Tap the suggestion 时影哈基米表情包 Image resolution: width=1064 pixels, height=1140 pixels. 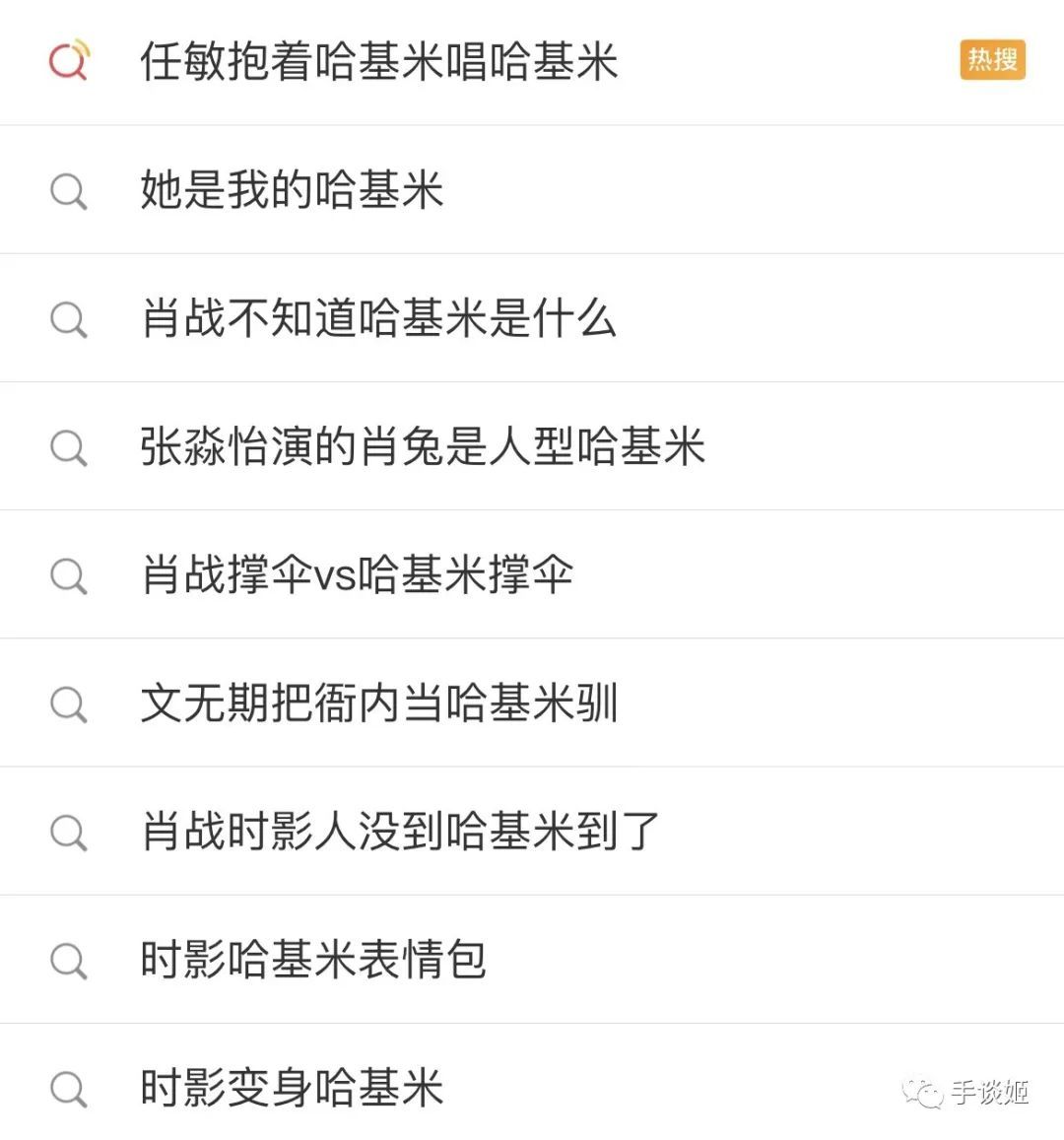[x=314, y=959]
